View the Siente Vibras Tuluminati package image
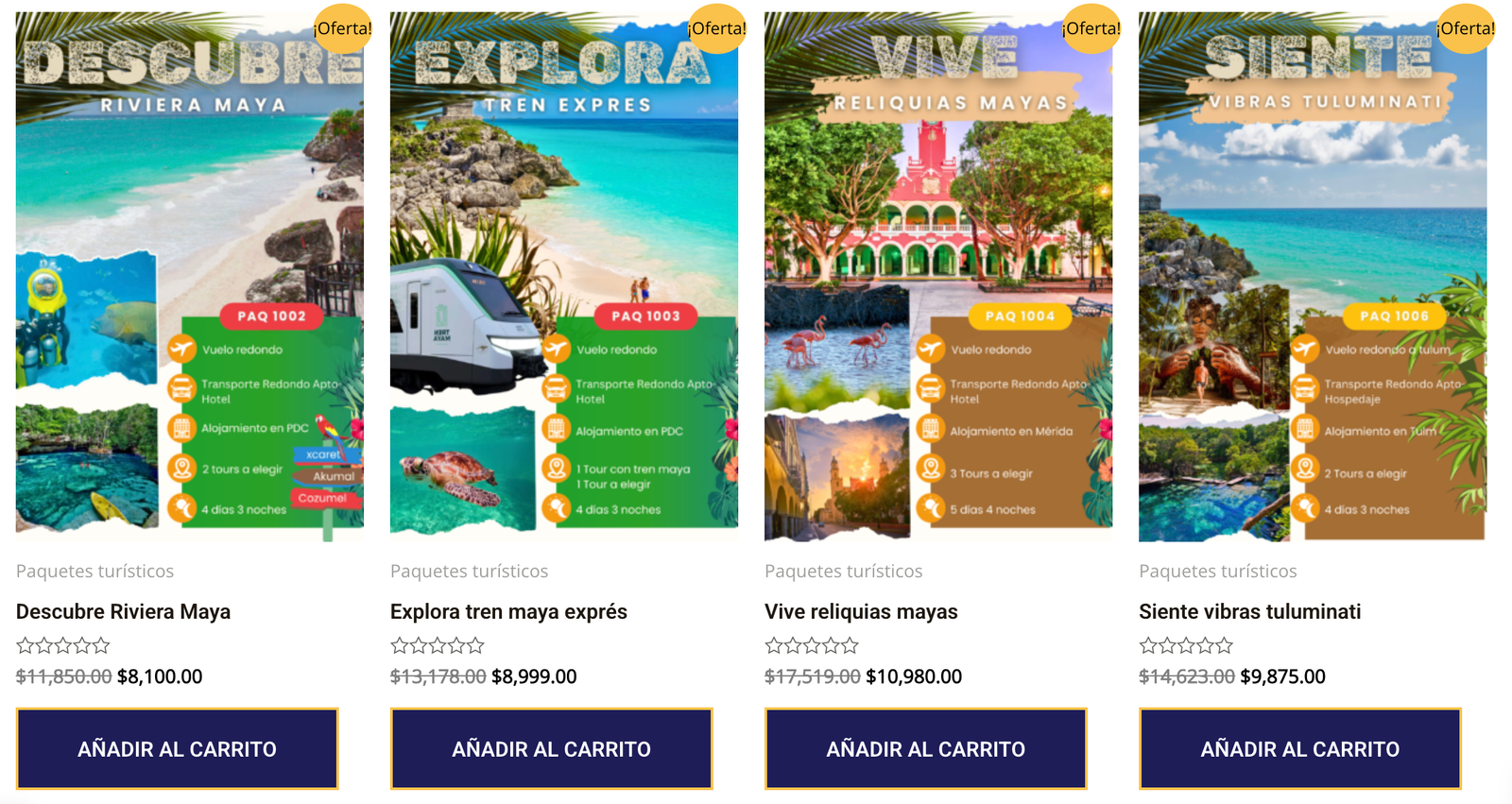This screenshot has width=1512, height=804. click(1312, 276)
